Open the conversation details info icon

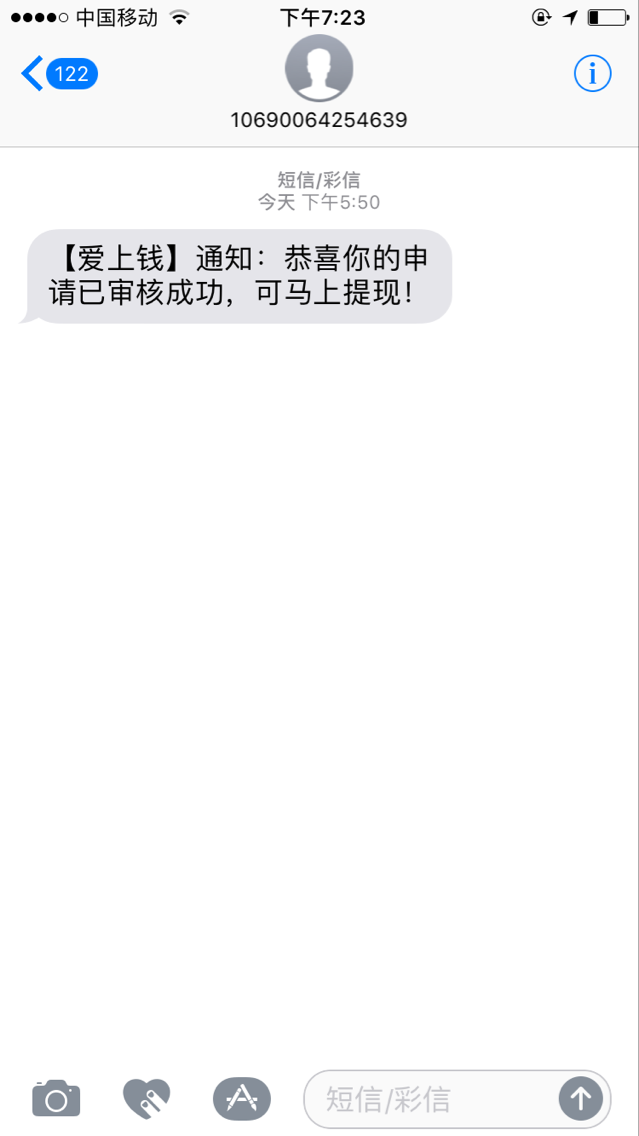(593, 73)
